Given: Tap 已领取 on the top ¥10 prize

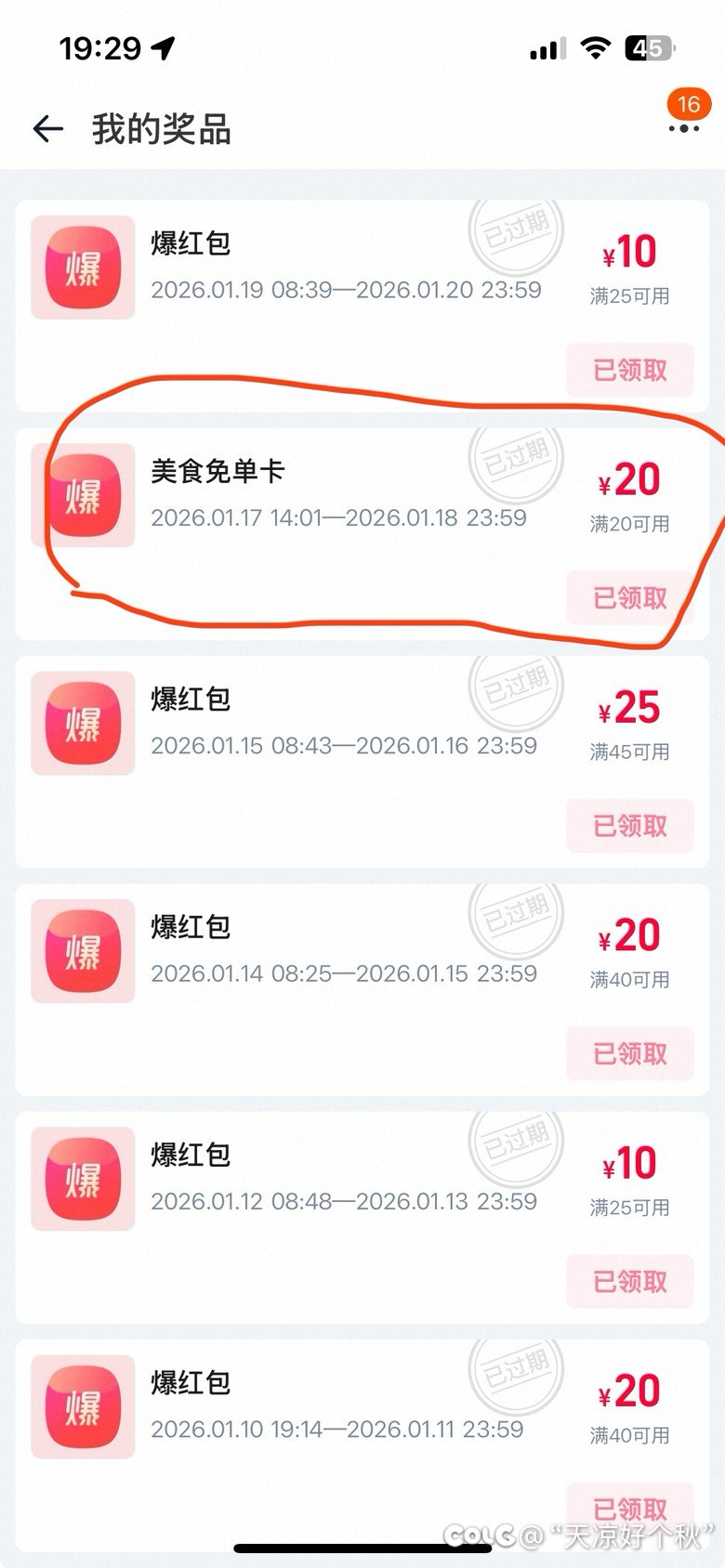Looking at the screenshot, I should click(630, 370).
